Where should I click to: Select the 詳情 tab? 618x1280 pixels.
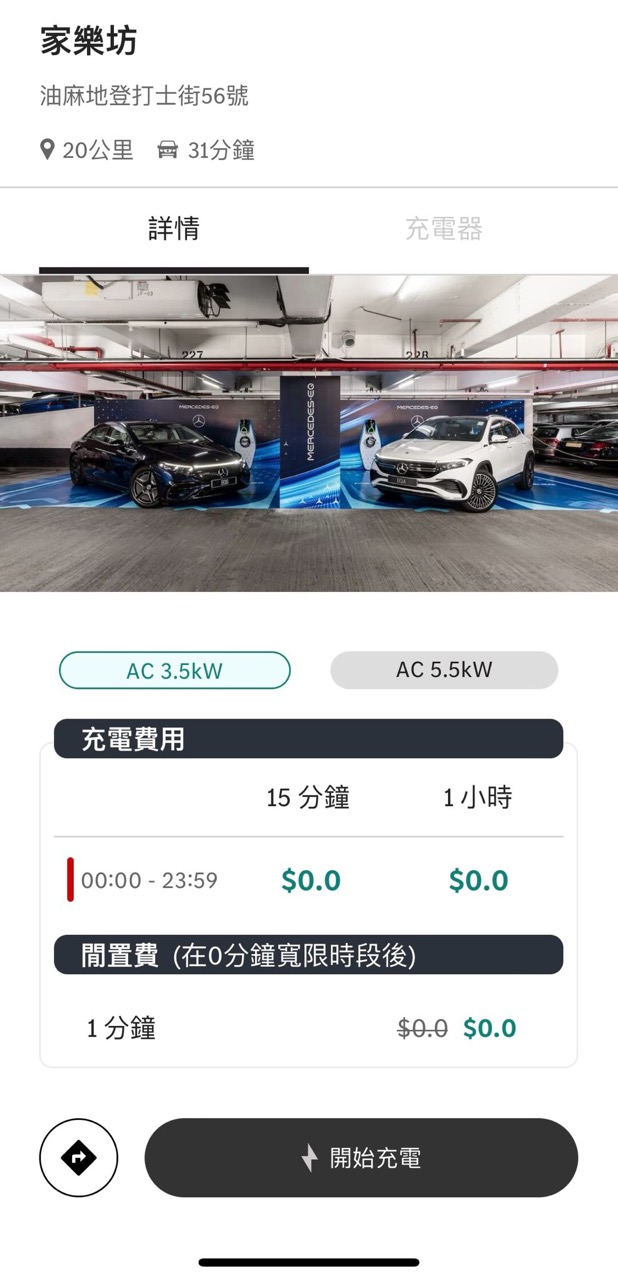[x=174, y=229]
